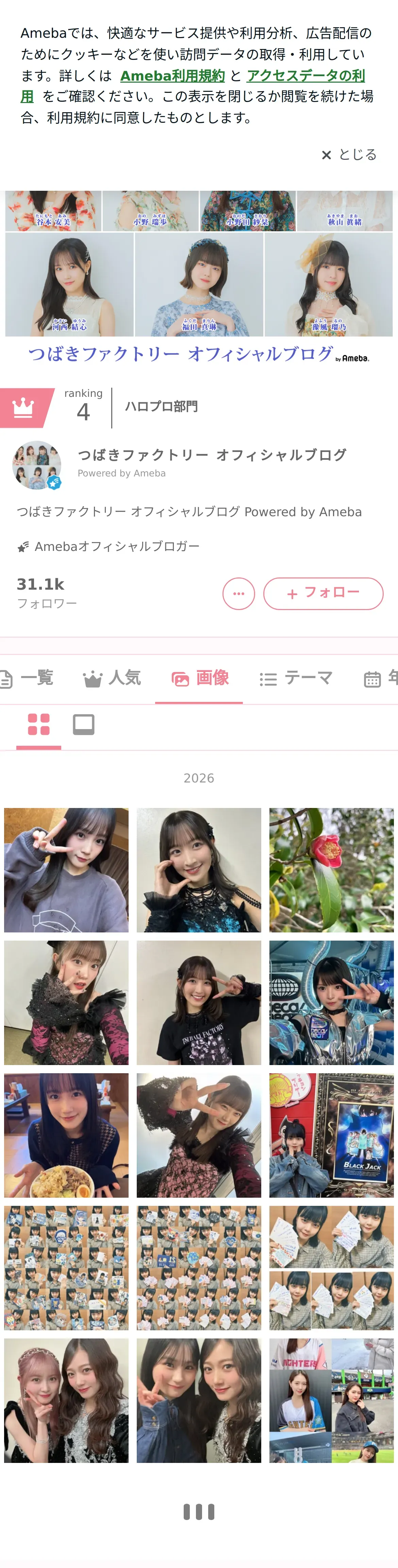The width and height of the screenshot is (398, 1568).
Task: Switch to the 一覧 tab
Action: 28,678
